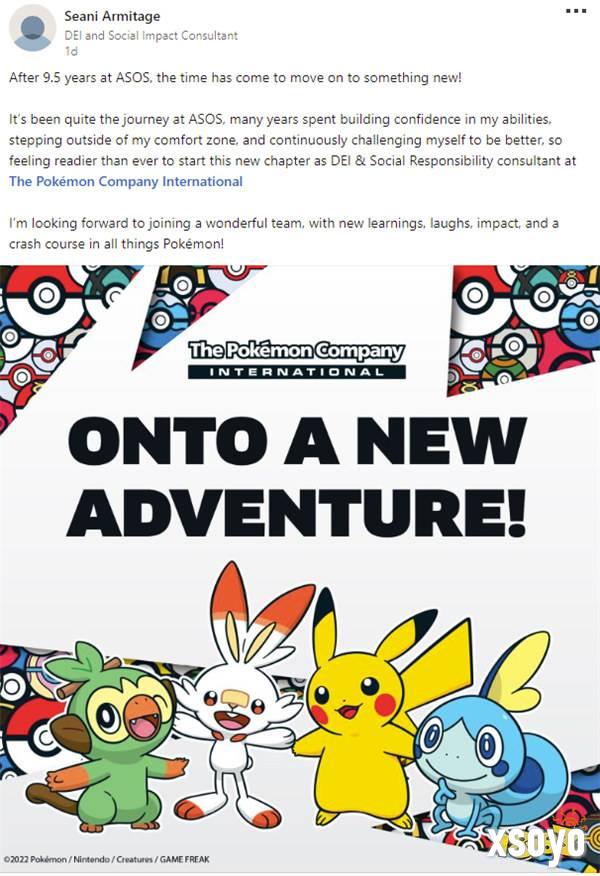Open Seani Armitage's profile name
The width and height of the screenshot is (600, 876).
(111, 16)
